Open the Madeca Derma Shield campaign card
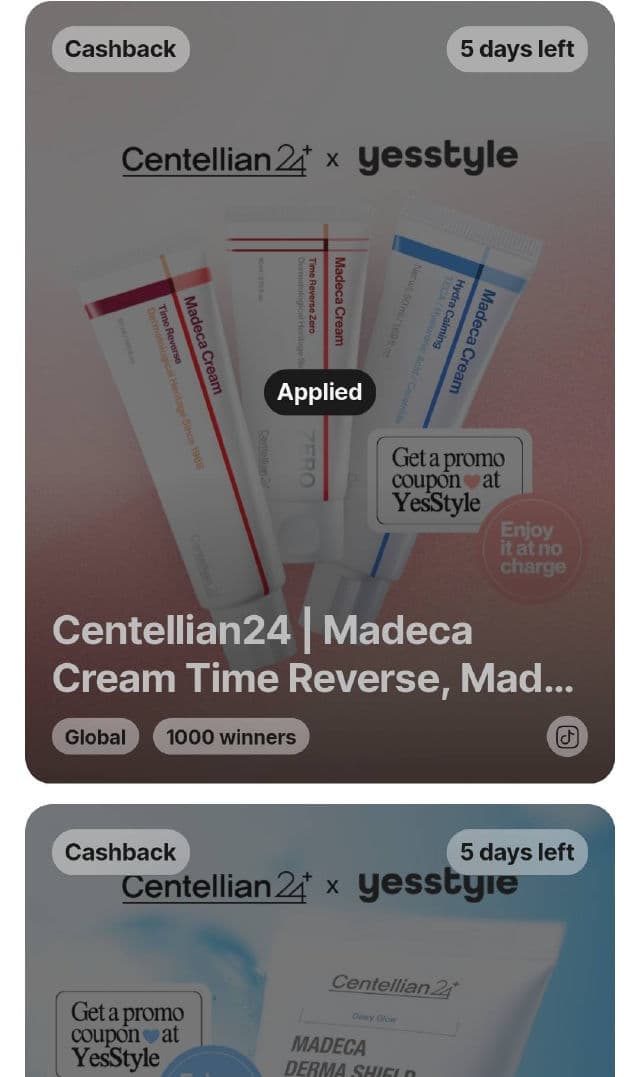 [x=320, y=960]
